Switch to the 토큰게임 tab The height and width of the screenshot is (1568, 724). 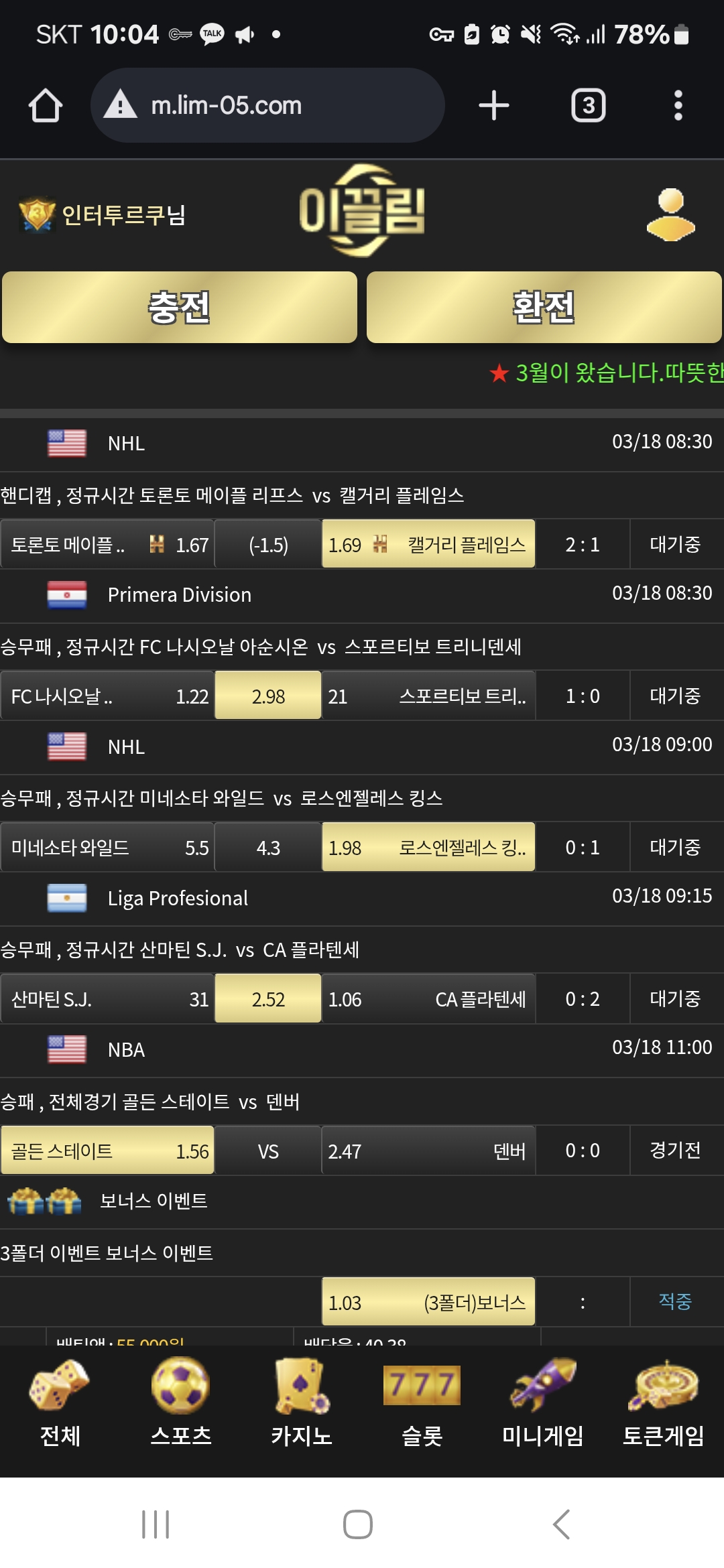click(x=663, y=1404)
